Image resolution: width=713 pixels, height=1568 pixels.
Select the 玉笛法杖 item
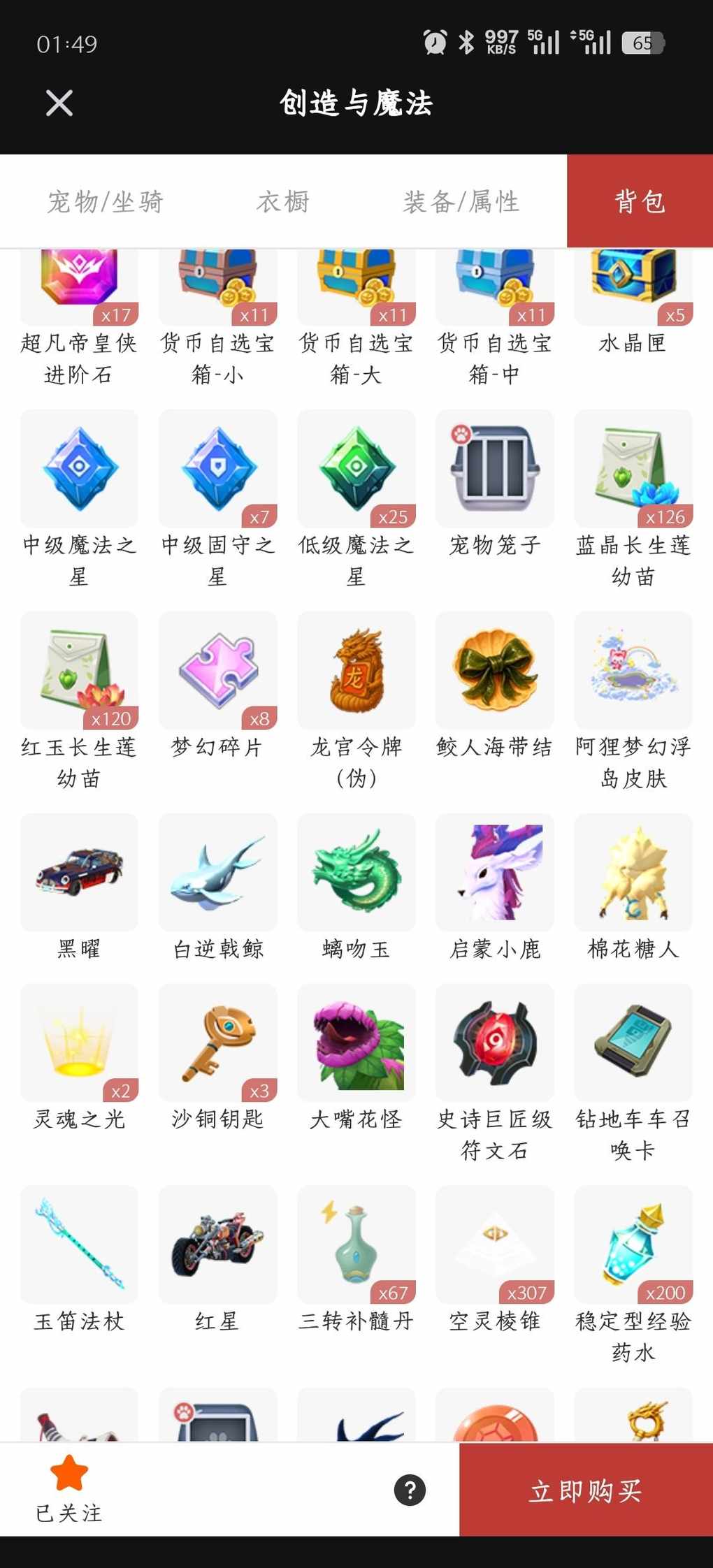[x=79, y=1244]
